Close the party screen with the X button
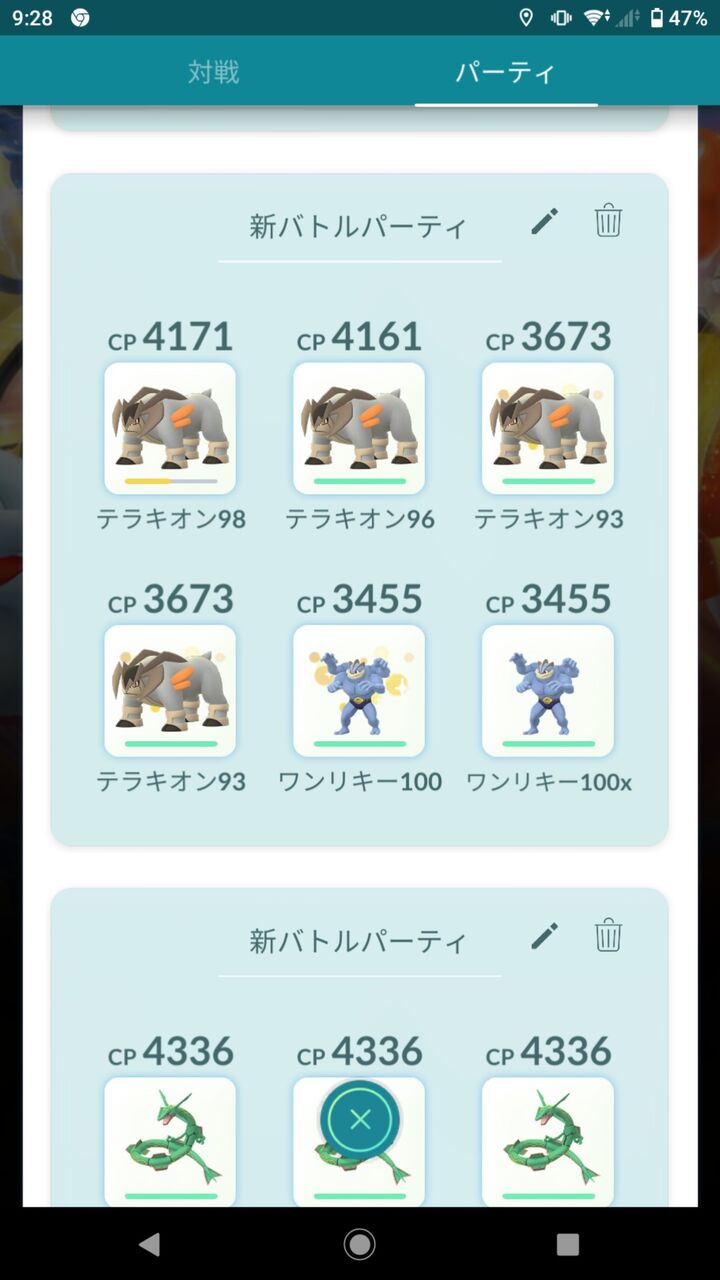Image resolution: width=720 pixels, height=1280 pixels. point(360,1120)
